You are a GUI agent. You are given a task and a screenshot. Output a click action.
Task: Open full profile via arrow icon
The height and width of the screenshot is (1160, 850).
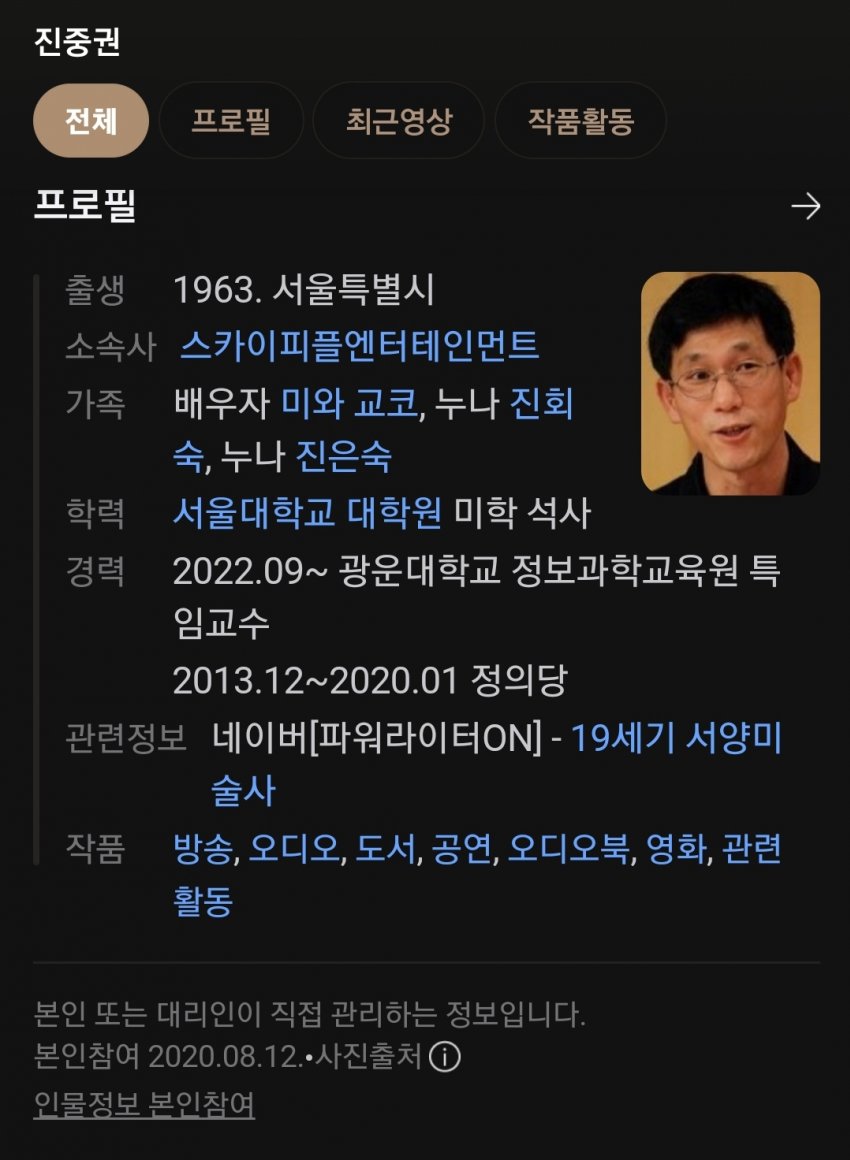[805, 207]
